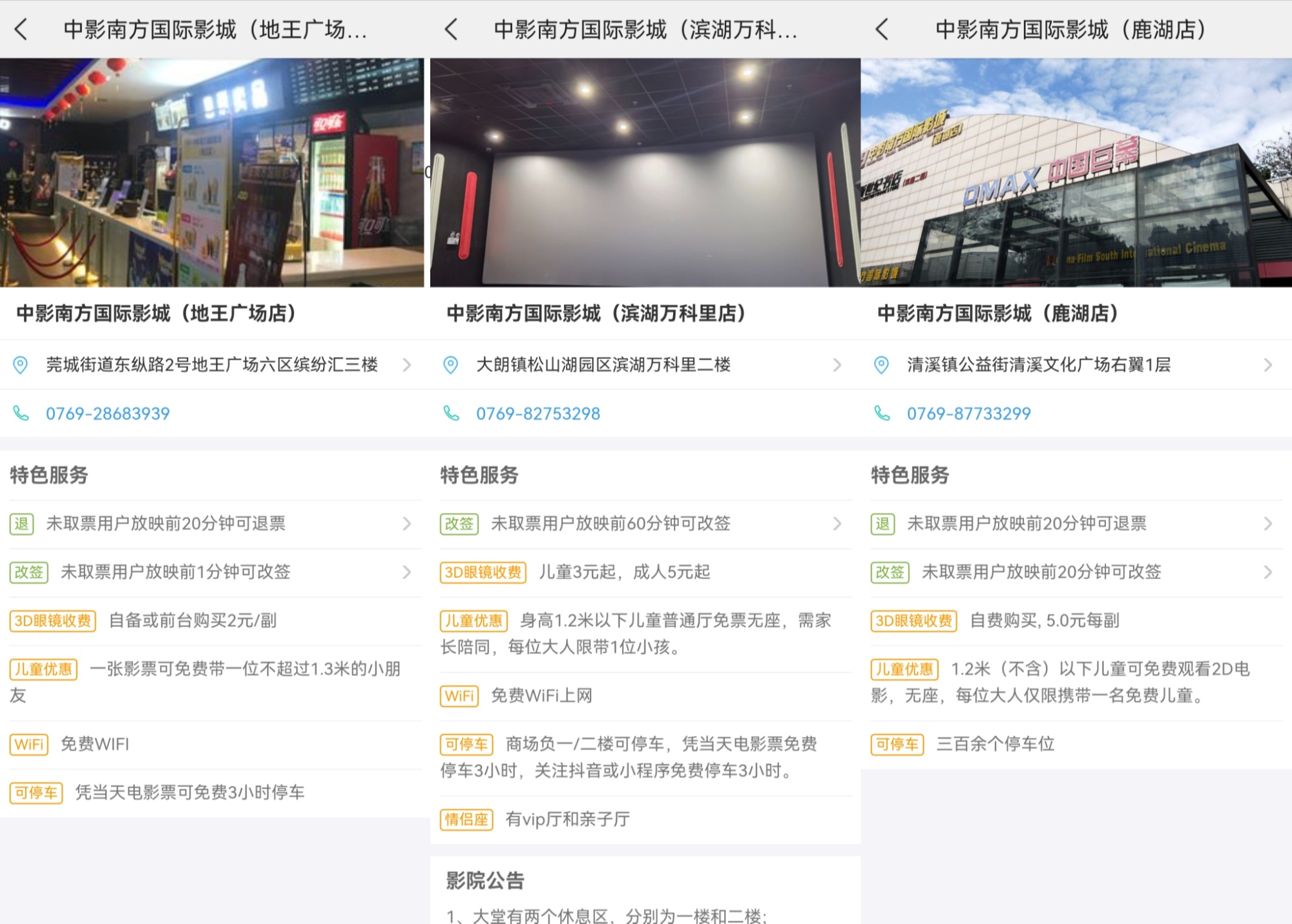Call 0769-82753298
The image size is (1292, 924).
point(538,413)
